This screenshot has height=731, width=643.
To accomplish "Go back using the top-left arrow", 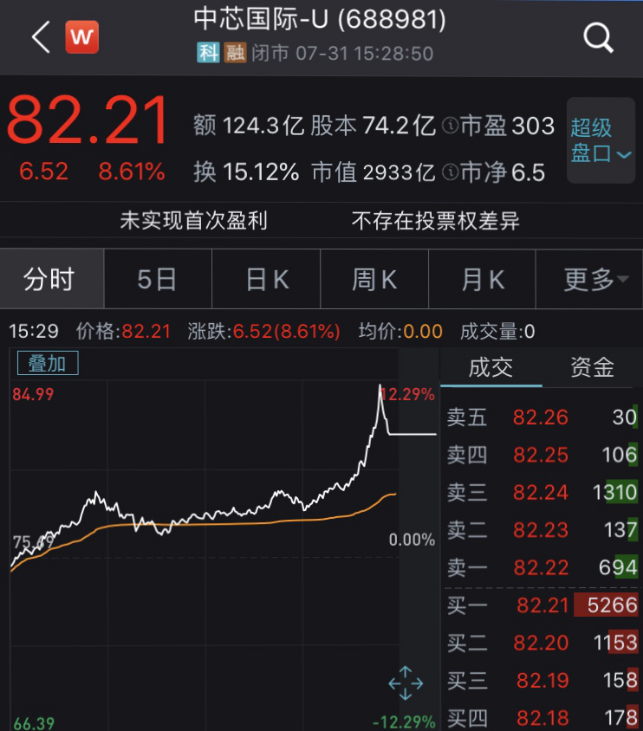I will [x=40, y=38].
